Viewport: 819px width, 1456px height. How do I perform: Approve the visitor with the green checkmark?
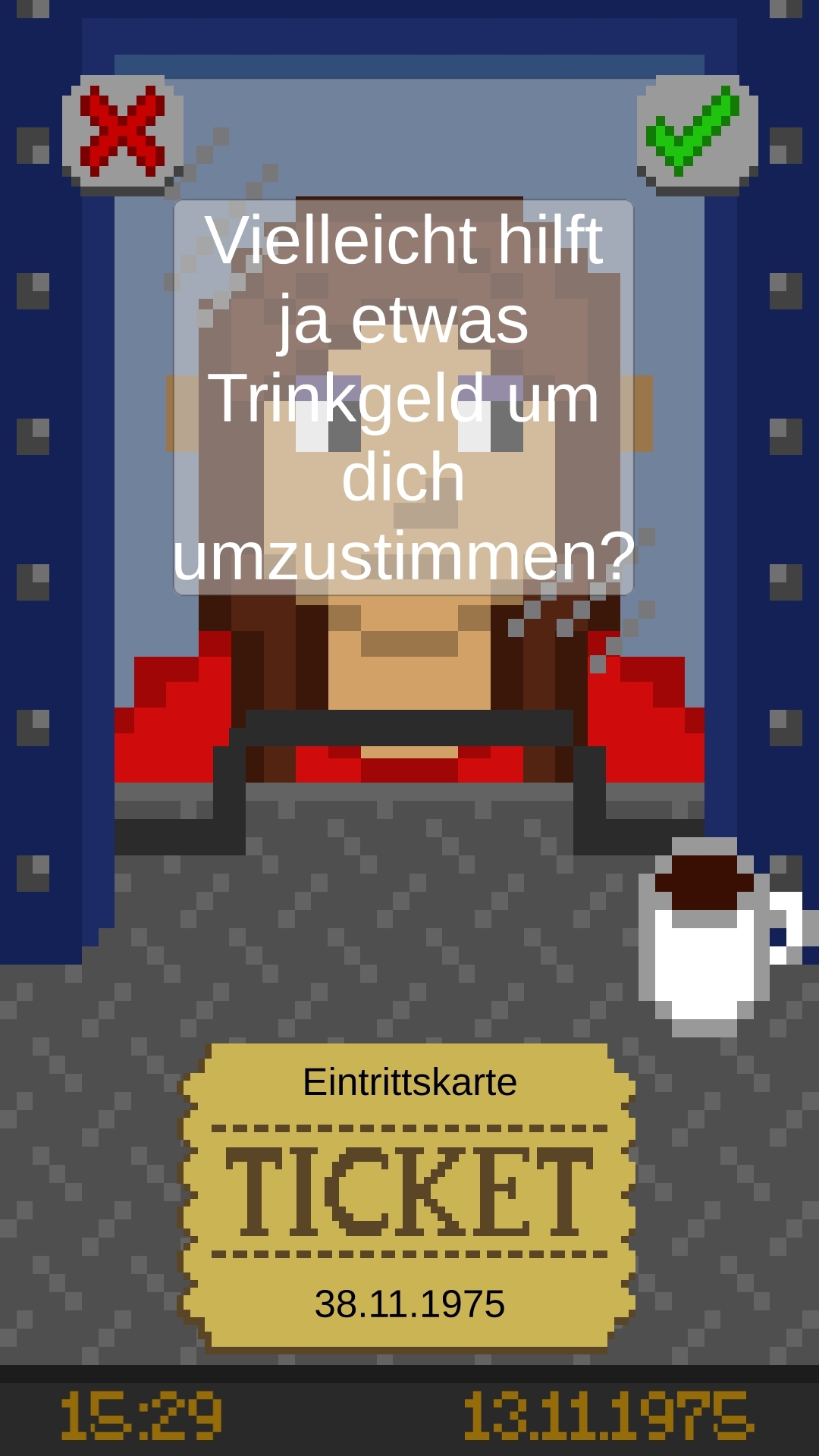[x=696, y=133]
